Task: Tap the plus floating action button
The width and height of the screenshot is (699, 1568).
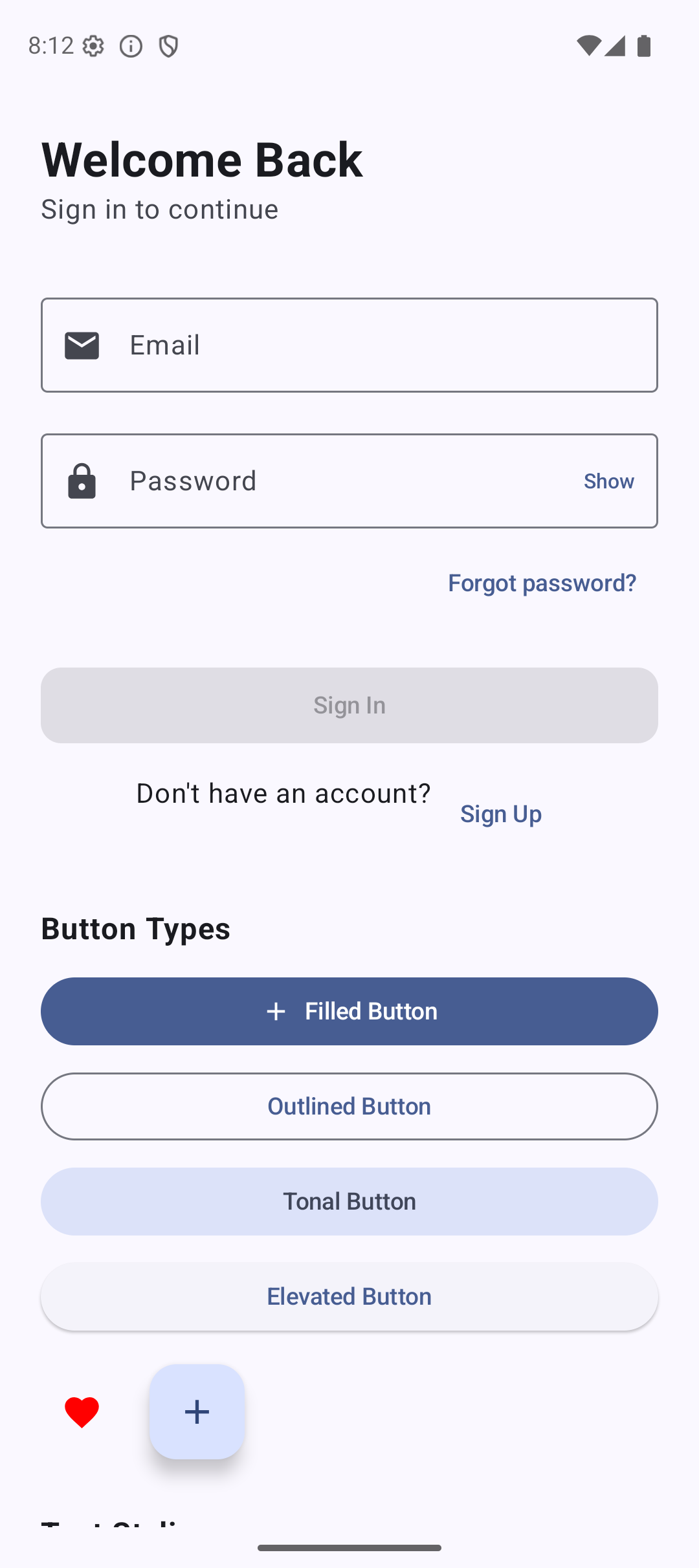Action: tap(197, 1411)
